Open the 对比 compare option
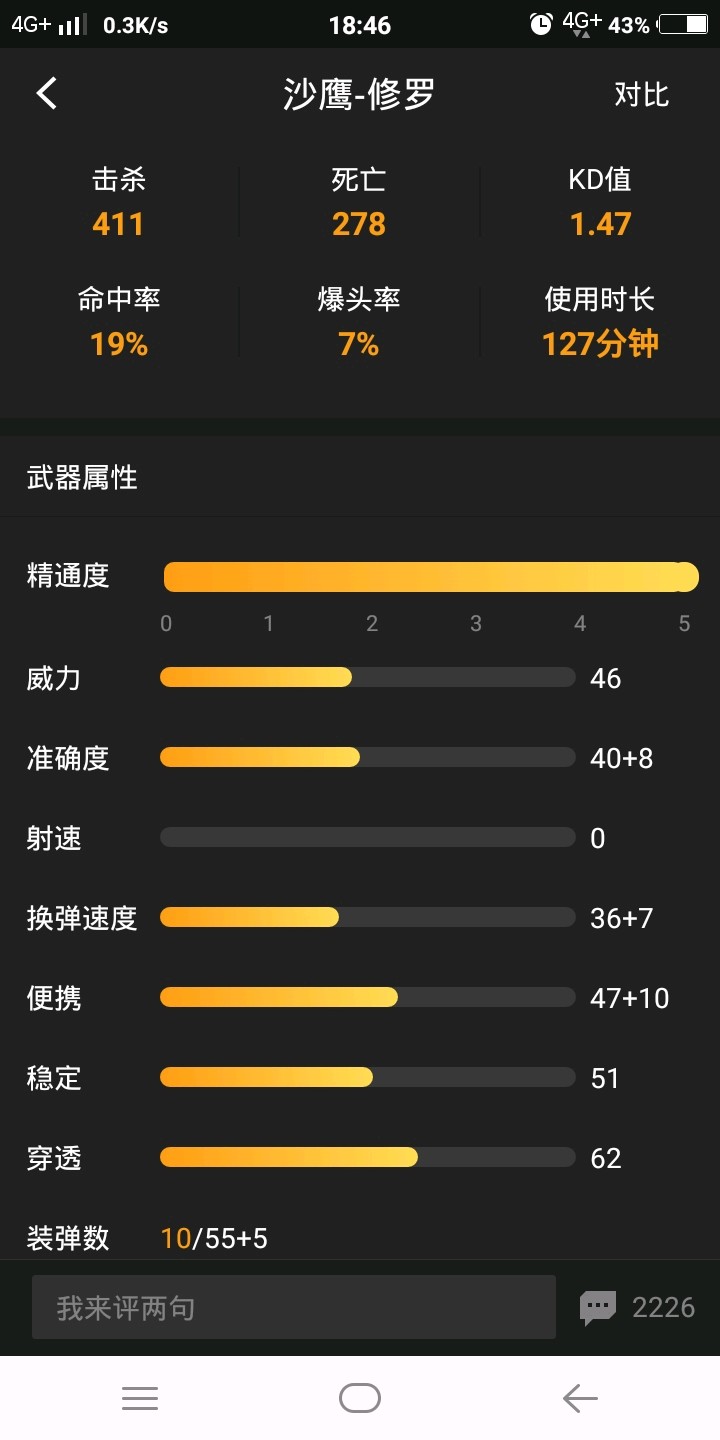The image size is (720, 1440). click(x=641, y=95)
